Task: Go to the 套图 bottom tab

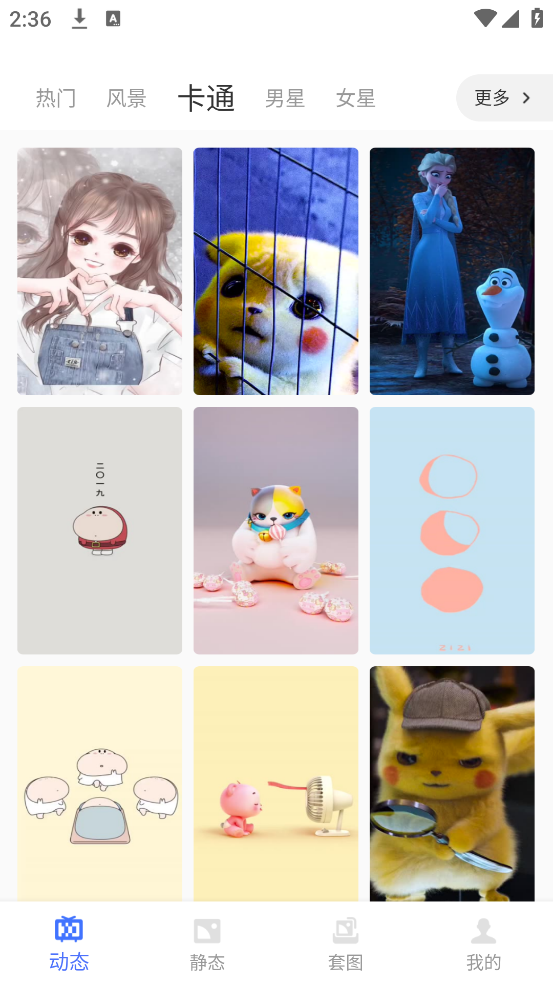Action: 345,944
